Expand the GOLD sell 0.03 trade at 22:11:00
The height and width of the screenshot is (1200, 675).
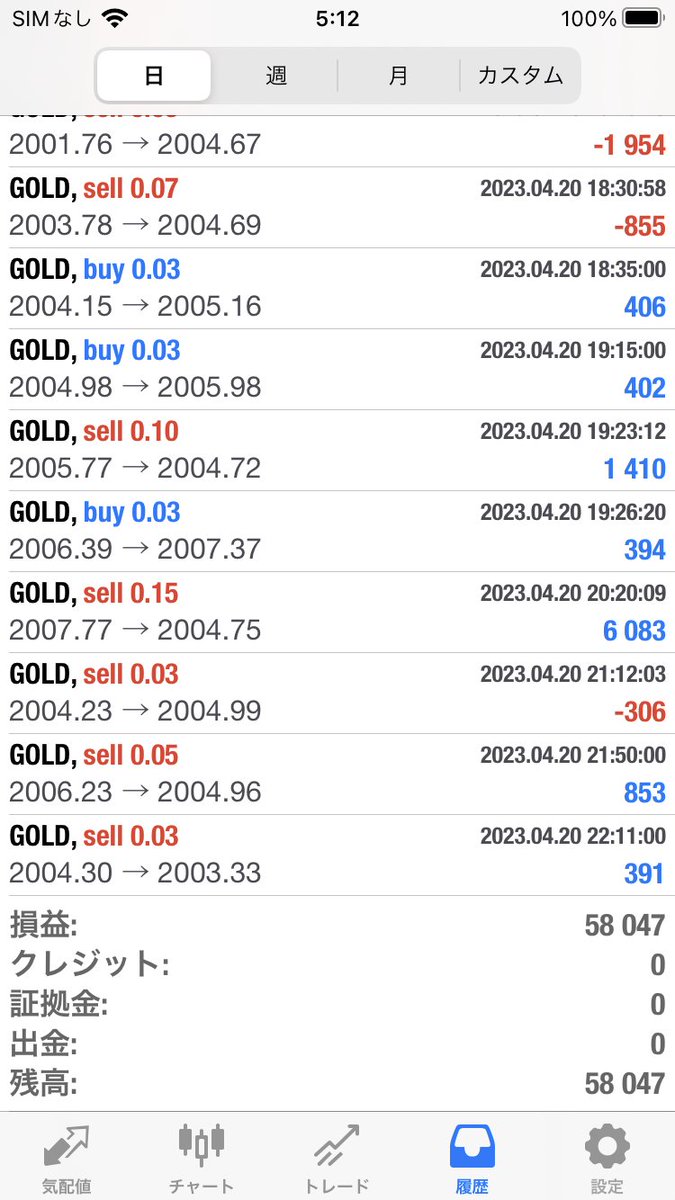pyautogui.click(x=337, y=855)
